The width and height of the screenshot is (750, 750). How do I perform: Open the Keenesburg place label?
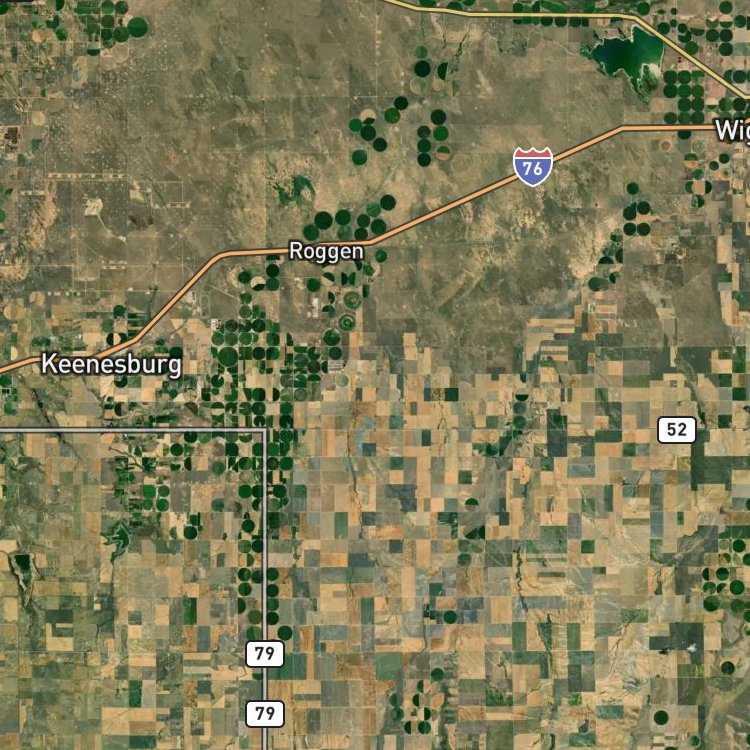click(111, 364)
